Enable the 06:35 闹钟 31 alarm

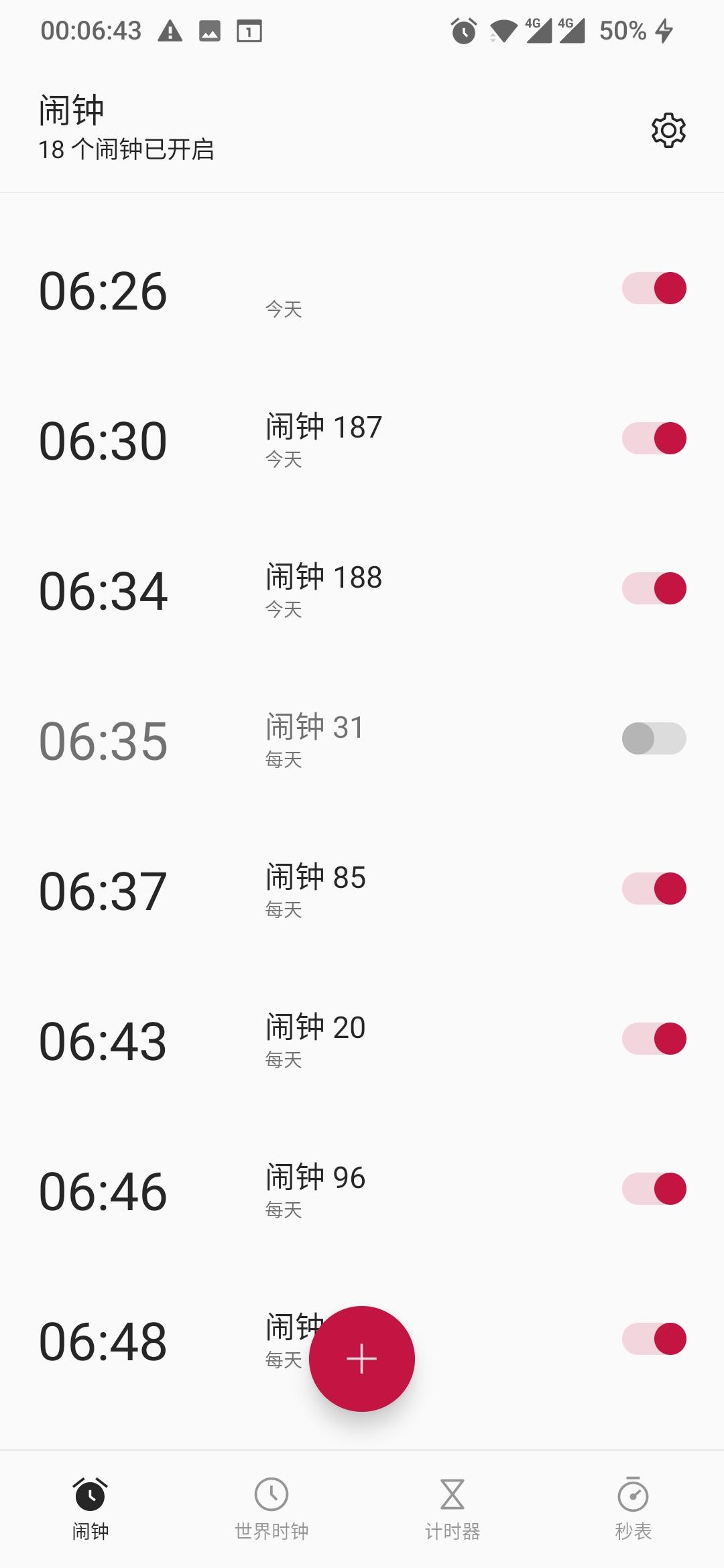coord(654,738)
